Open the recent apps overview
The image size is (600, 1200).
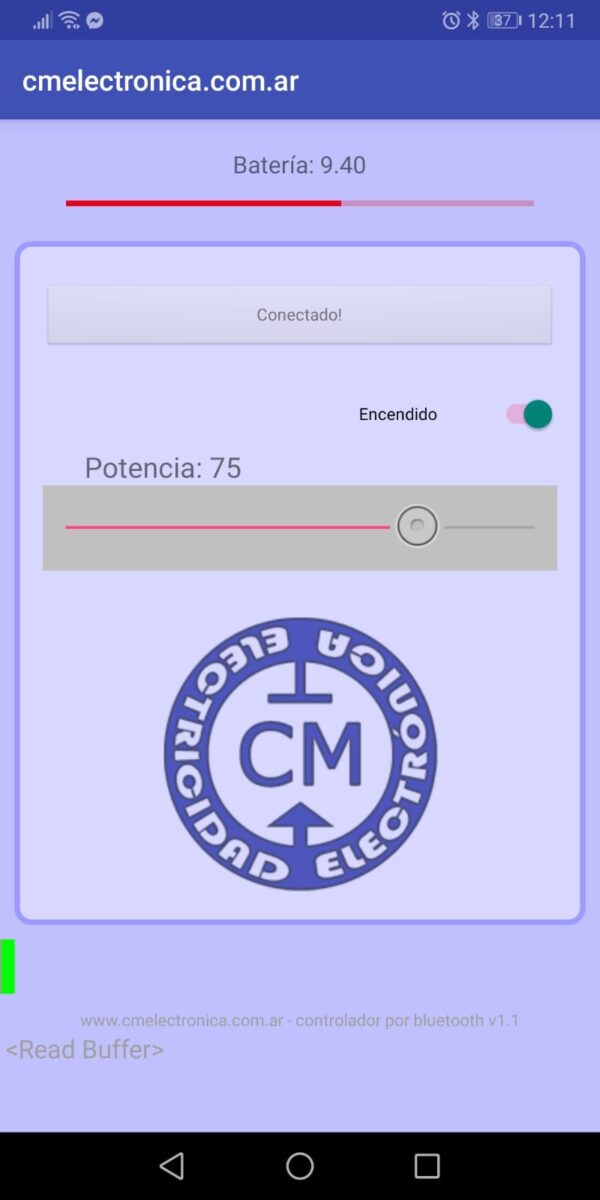[x=427, y=1165]
